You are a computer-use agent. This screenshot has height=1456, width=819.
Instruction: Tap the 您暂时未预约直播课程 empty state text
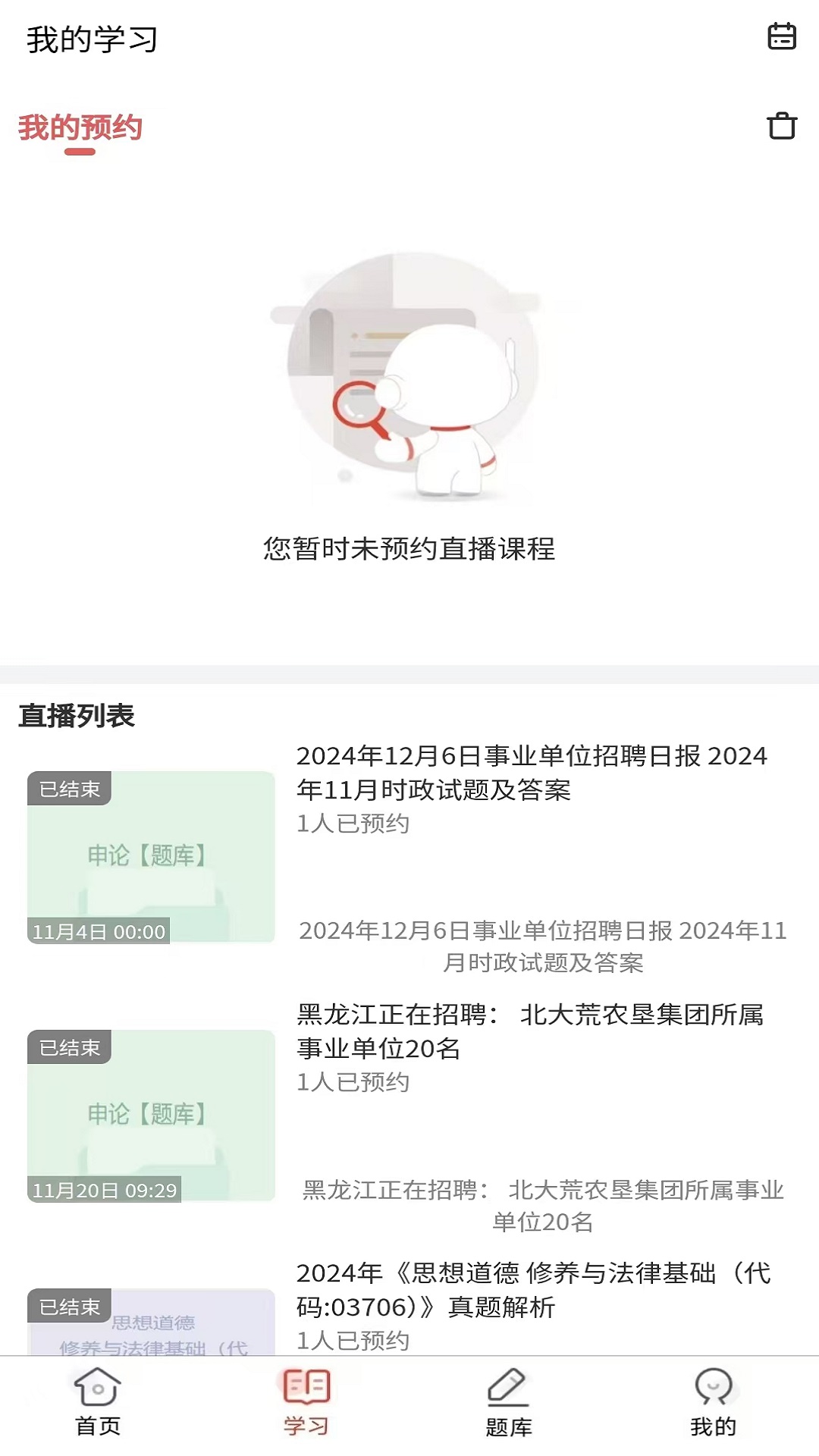[x=409, y=548]
